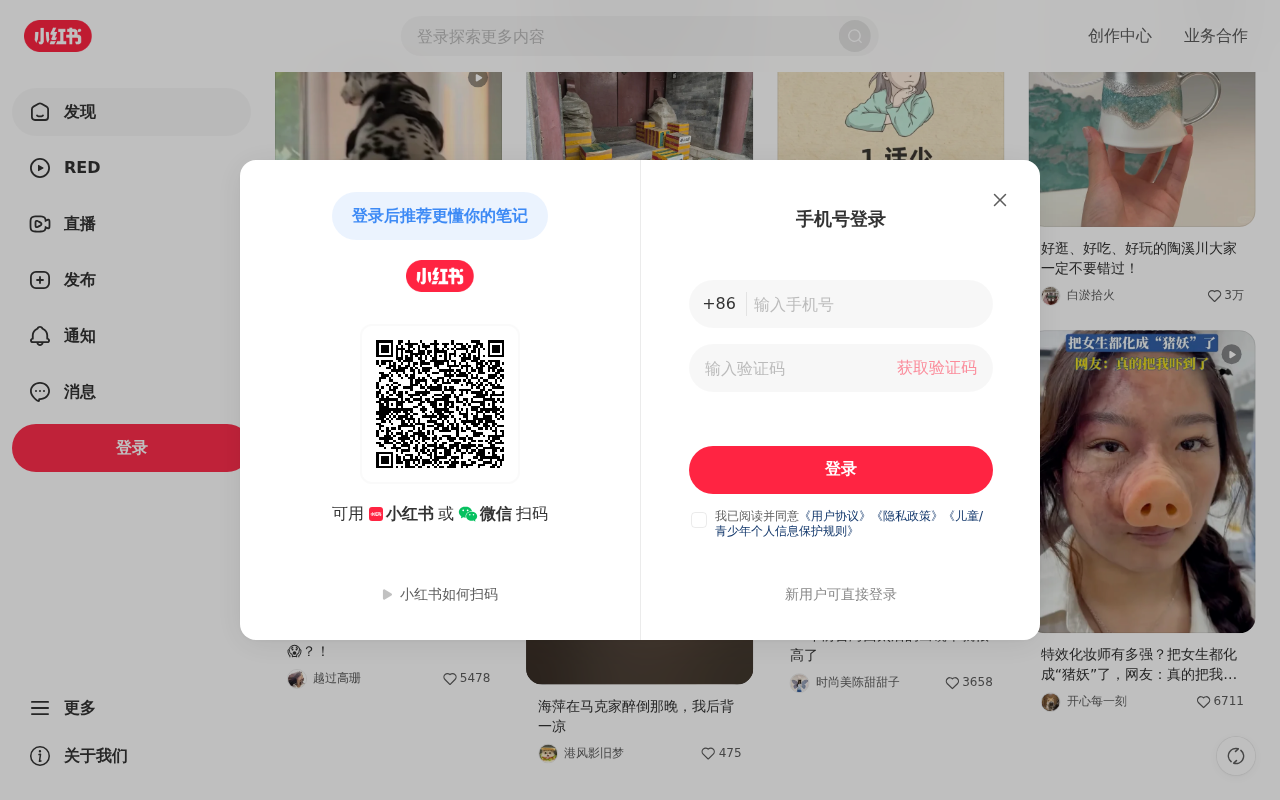Tap the red 登录 button in dialog
Viewport: 1280px width, 800px height.
841,470
